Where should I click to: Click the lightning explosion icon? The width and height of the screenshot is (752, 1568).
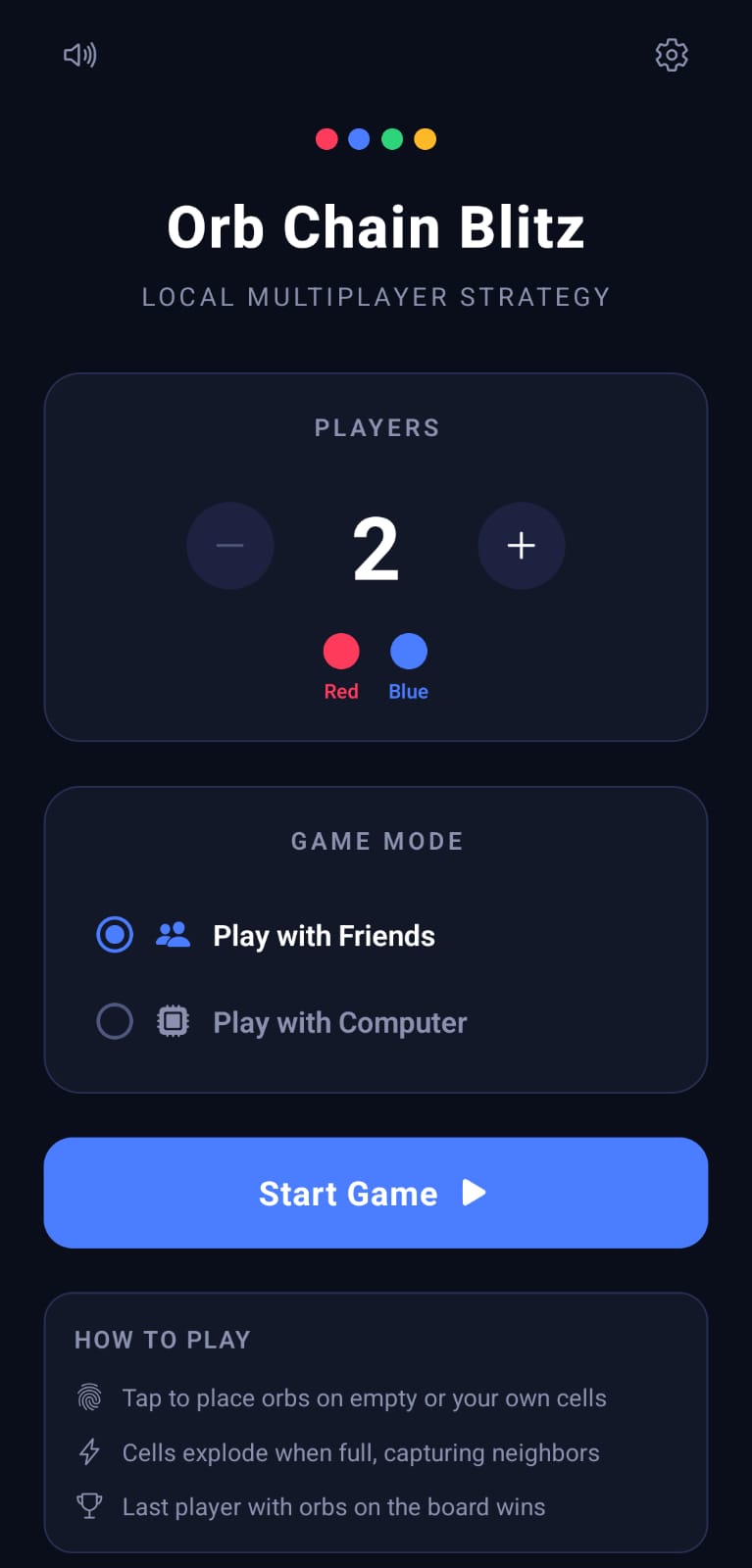point(90,1453)
